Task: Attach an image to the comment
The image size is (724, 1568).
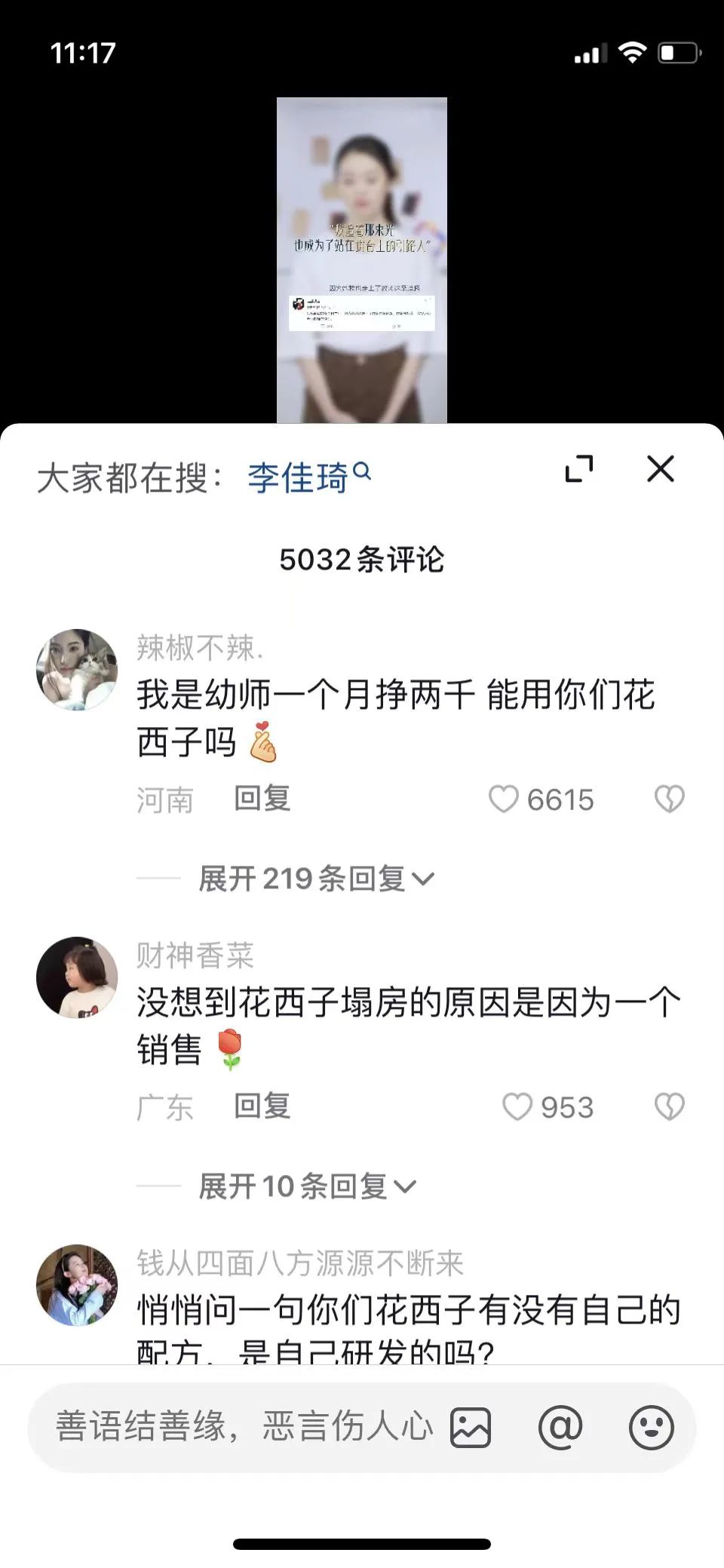Action: 471,1428
